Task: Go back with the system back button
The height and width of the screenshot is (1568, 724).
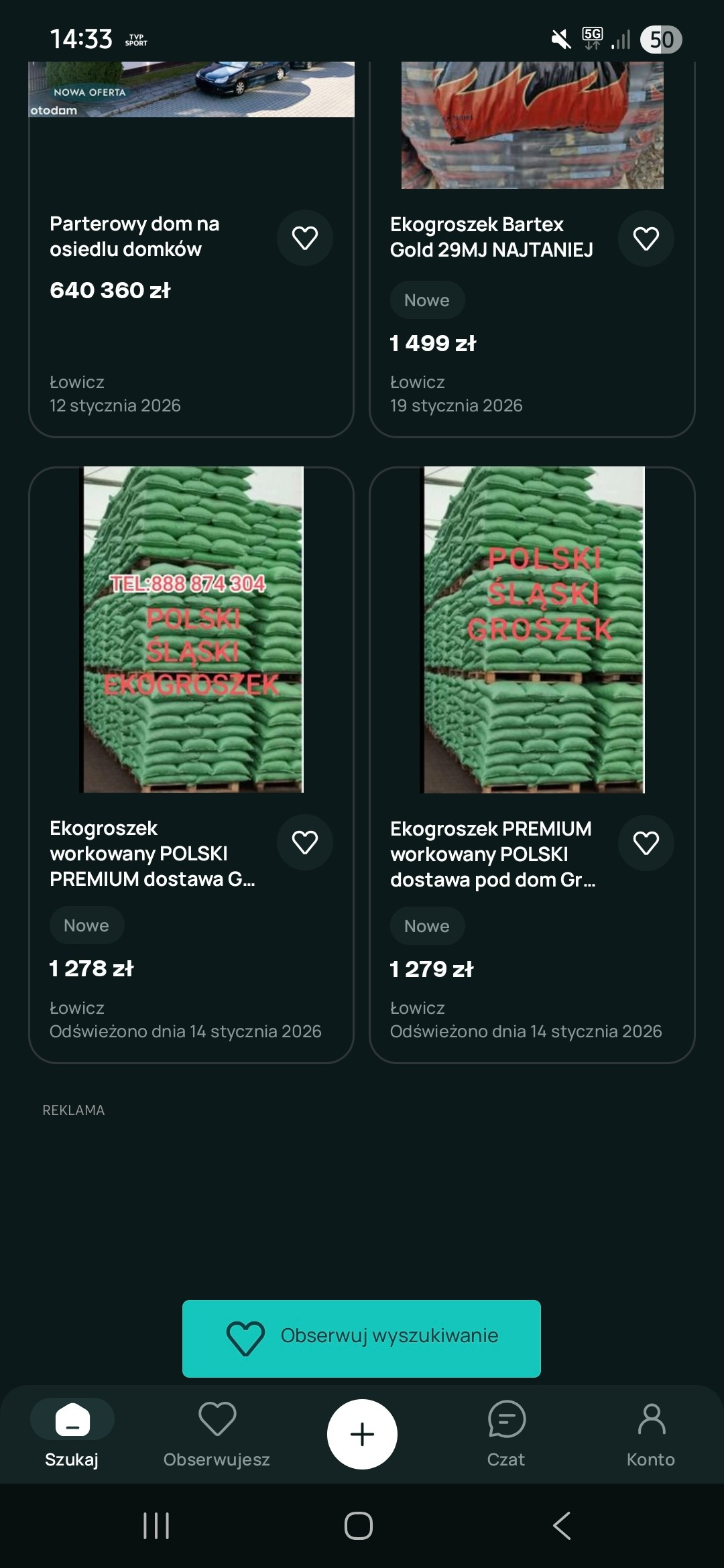Action: (x=562, y=1526)
